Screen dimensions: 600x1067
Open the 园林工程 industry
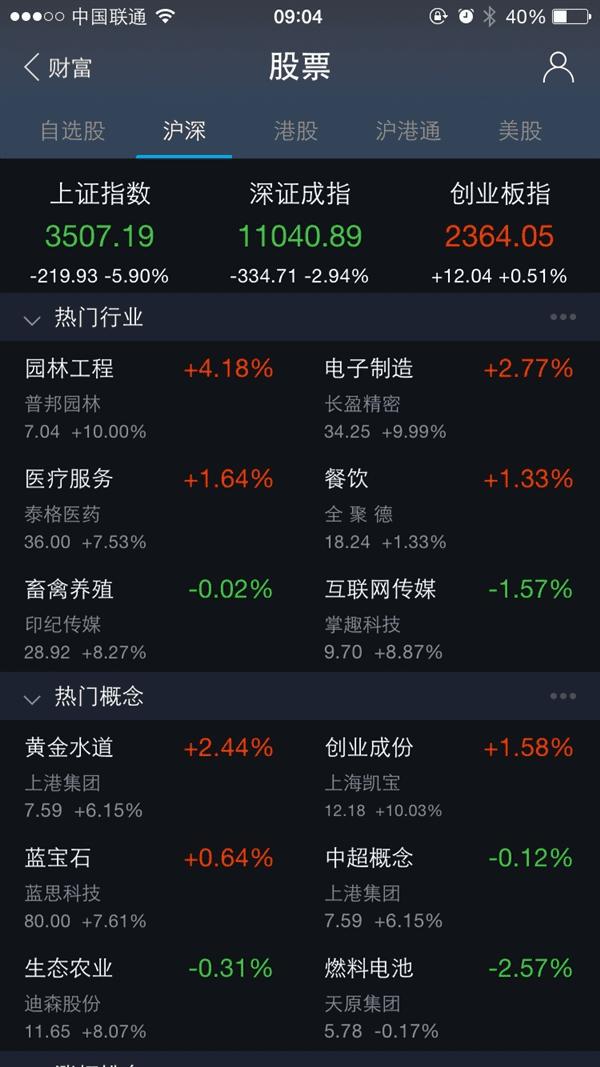click(x=150, y=398)
